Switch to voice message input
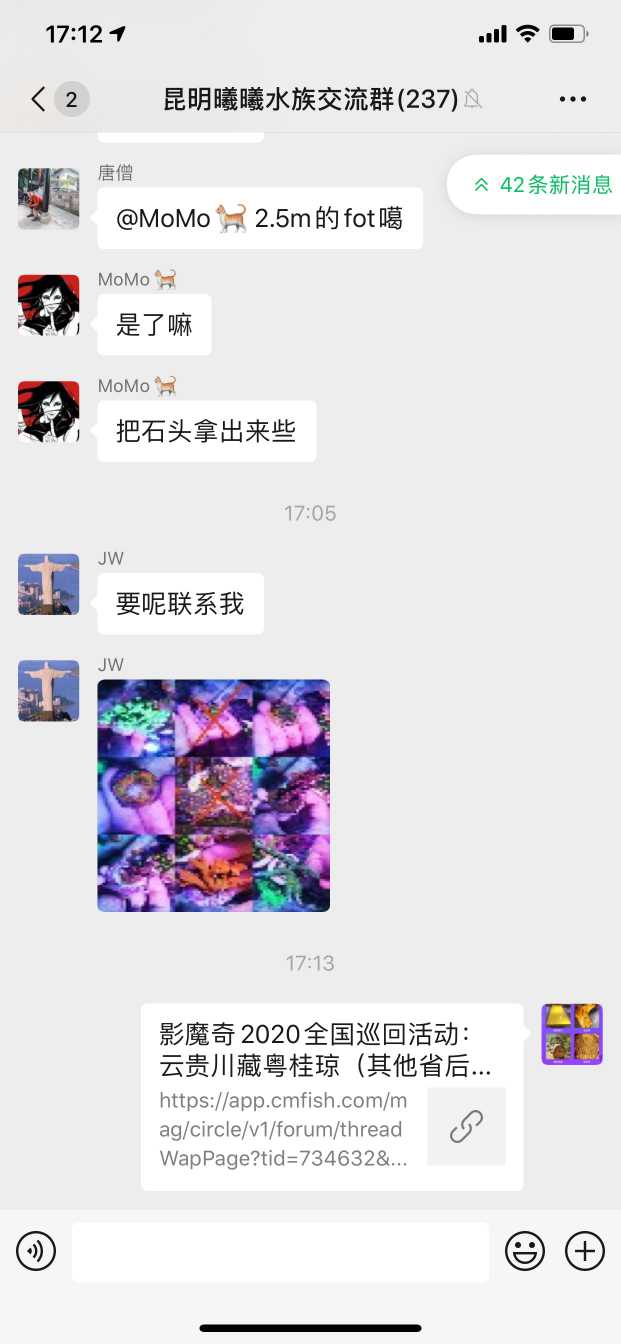The width and height of the screenshot is (621, 1344). (37, 1251)
